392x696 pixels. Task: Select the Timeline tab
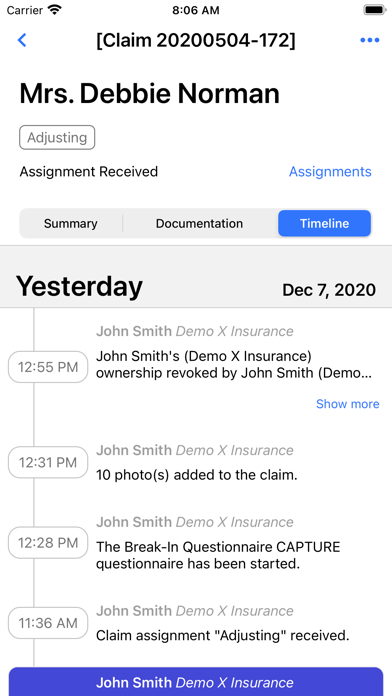pos(324,223)
